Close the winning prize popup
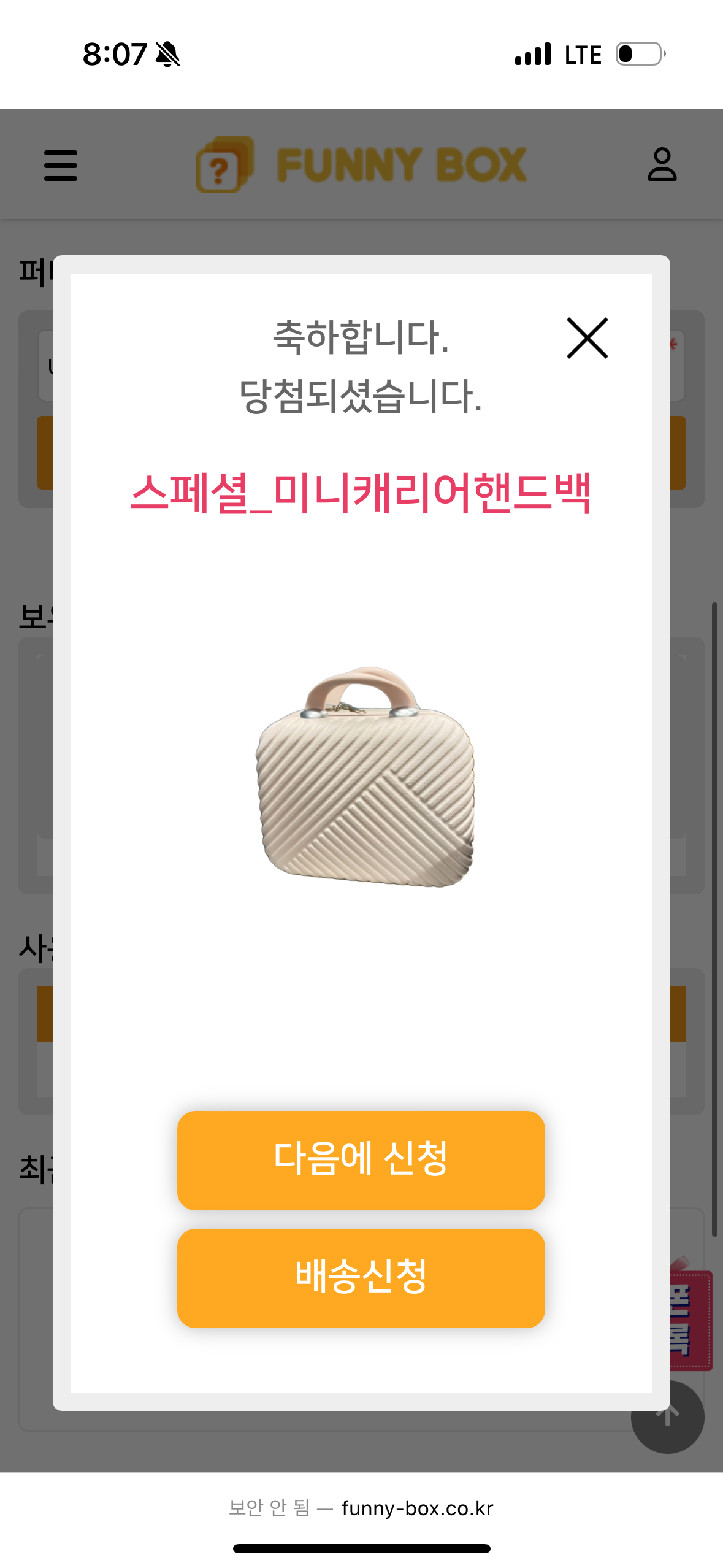 [587, 338]
